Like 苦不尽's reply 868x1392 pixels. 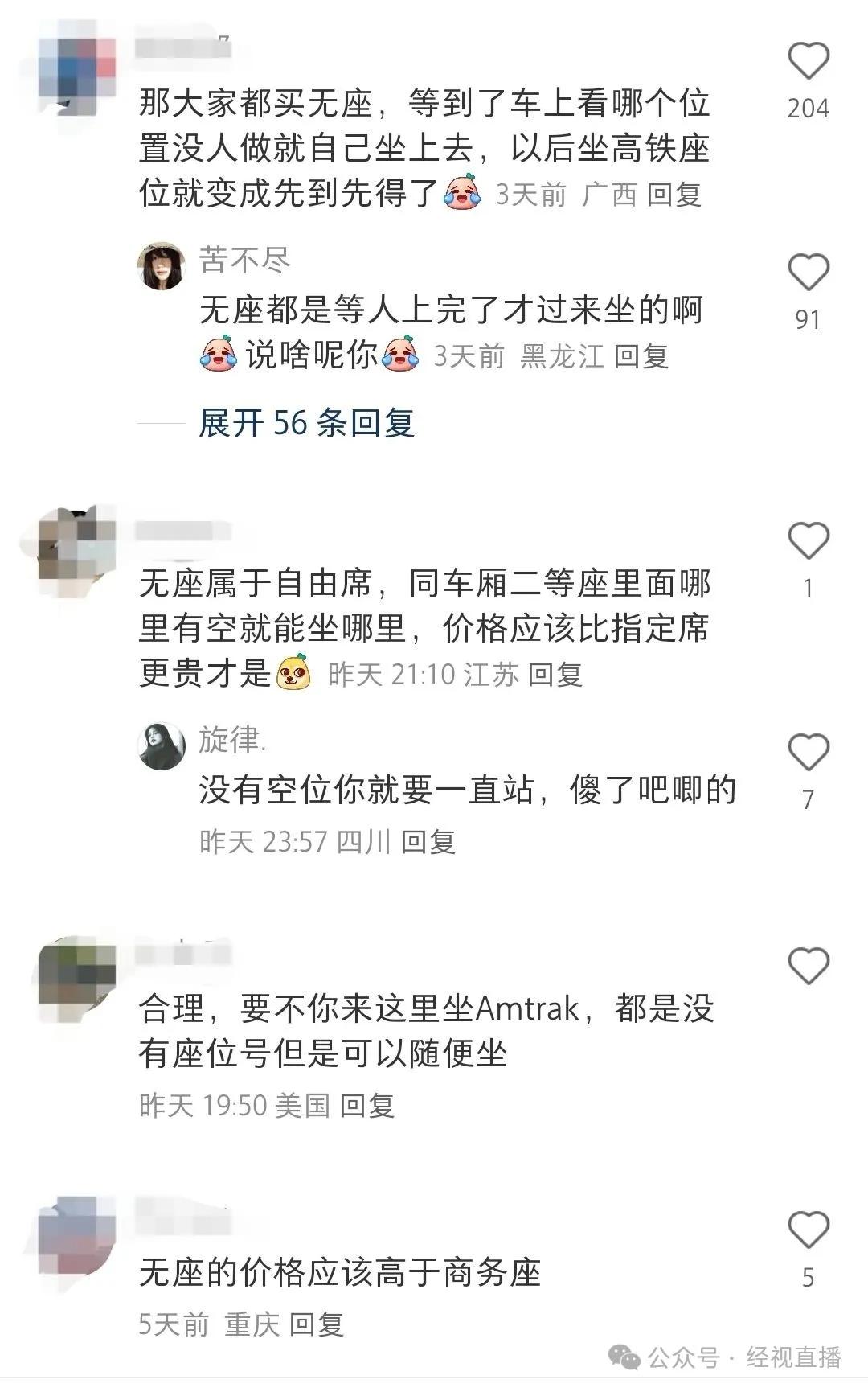tap(808, 273)
